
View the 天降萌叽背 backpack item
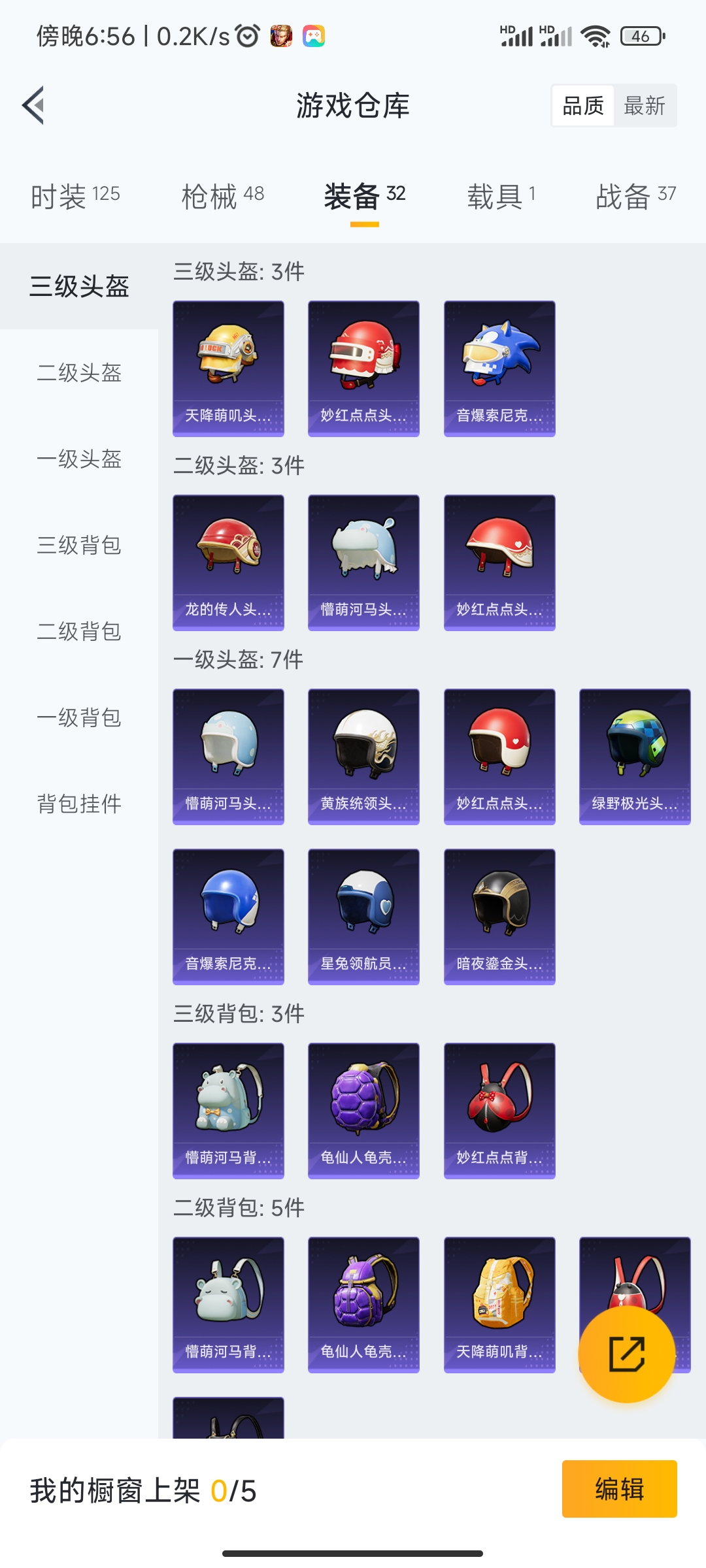pyautogui.click(x=499, y=1305)
